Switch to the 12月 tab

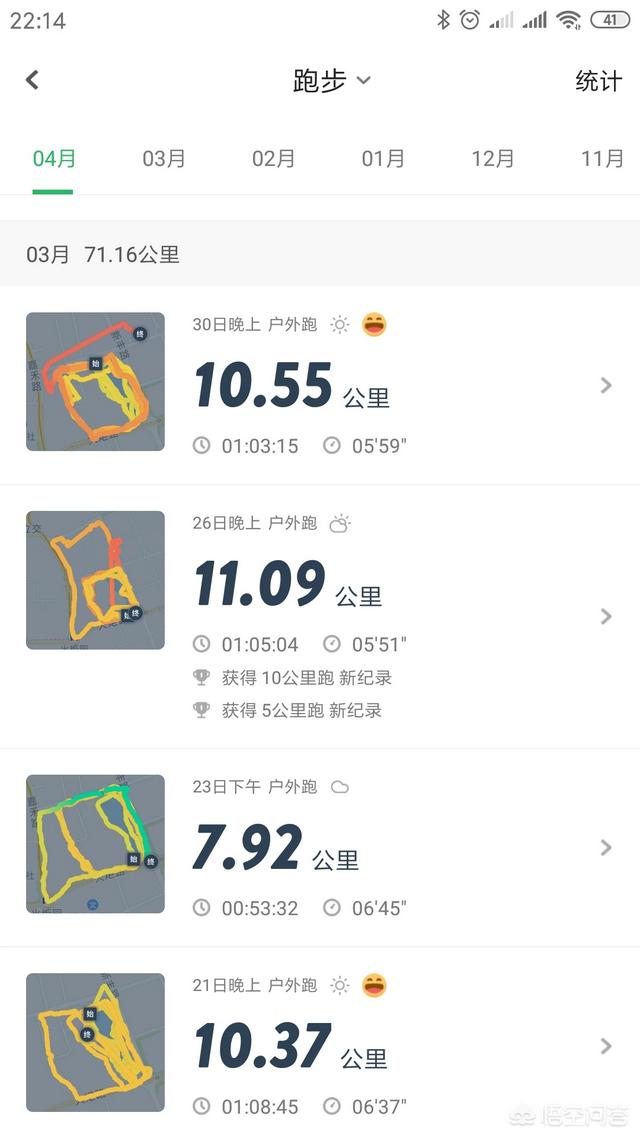click(x=493, y=158)
